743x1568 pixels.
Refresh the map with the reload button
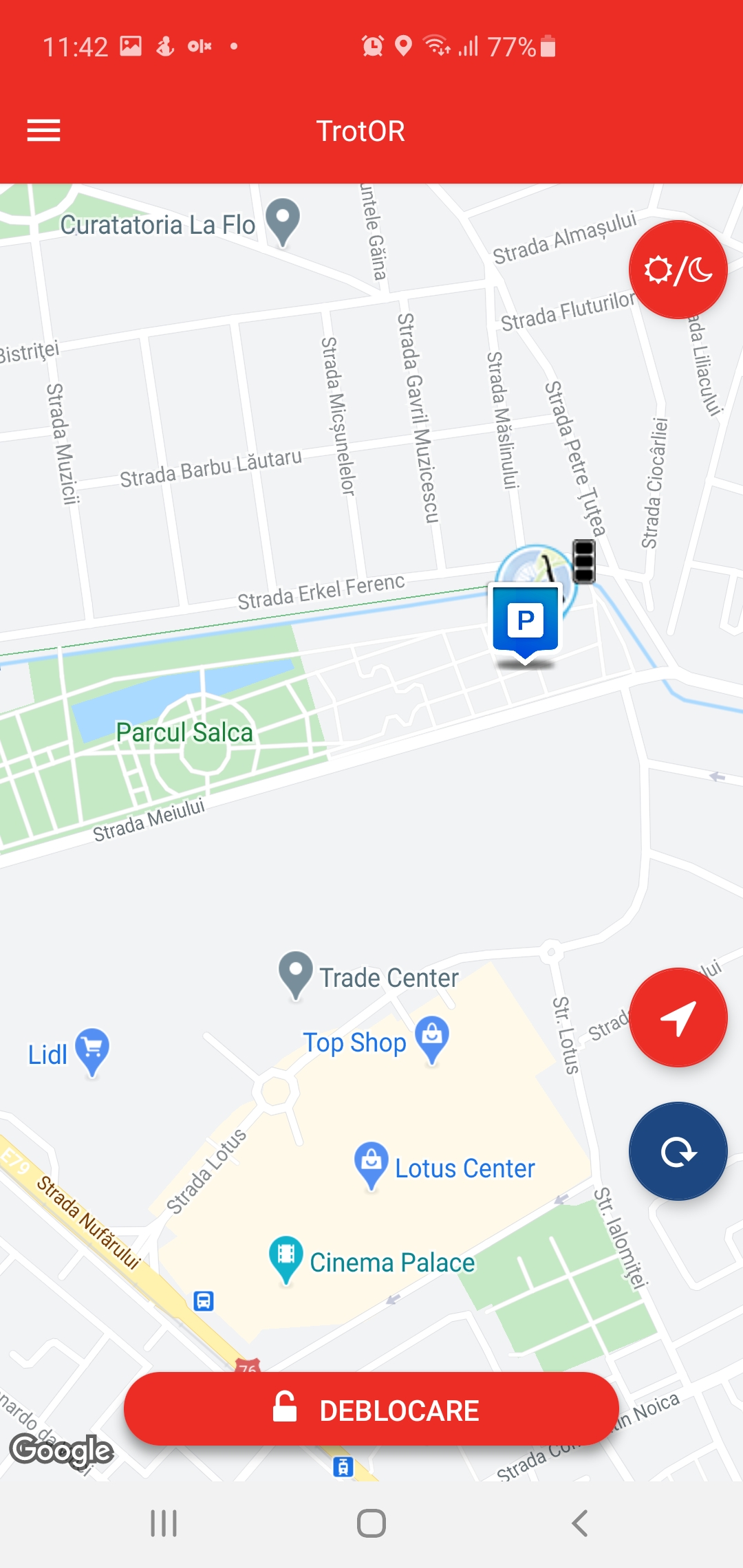click(x=678, y=1151)
